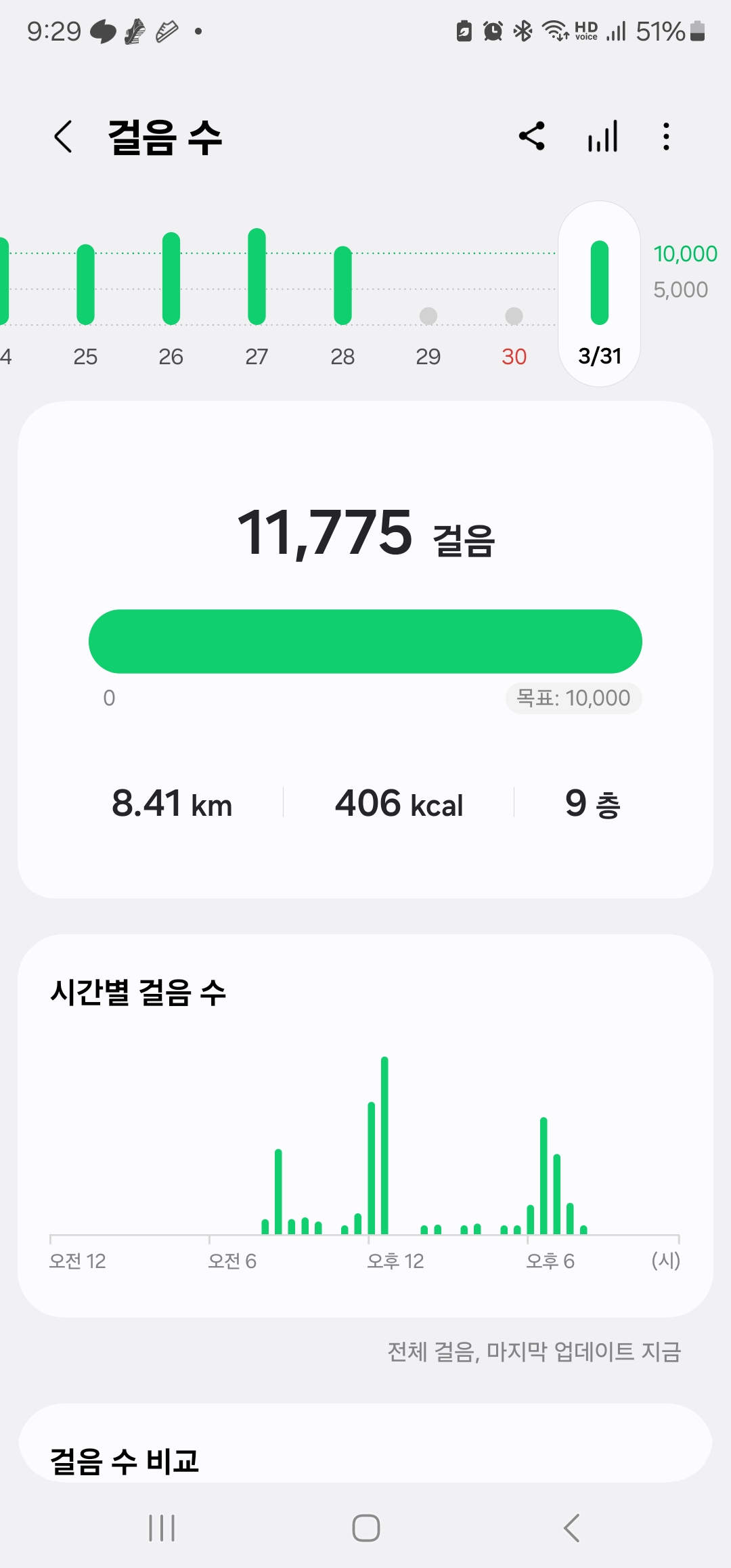Open the 걸음 수 비교 card
This screenshot has width=731, height=1568.
365,1454
